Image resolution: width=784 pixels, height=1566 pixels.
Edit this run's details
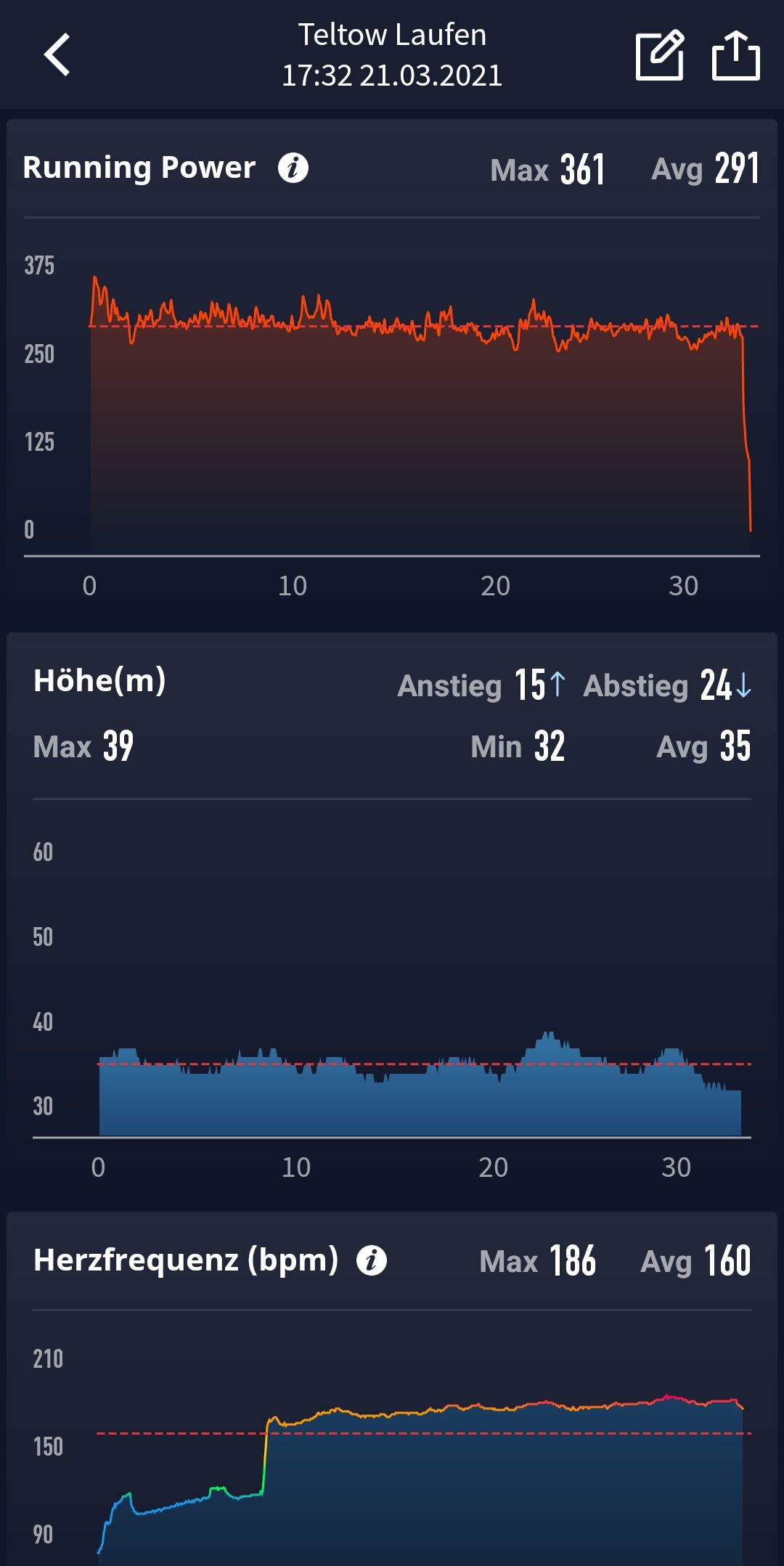tap(660, 54)
